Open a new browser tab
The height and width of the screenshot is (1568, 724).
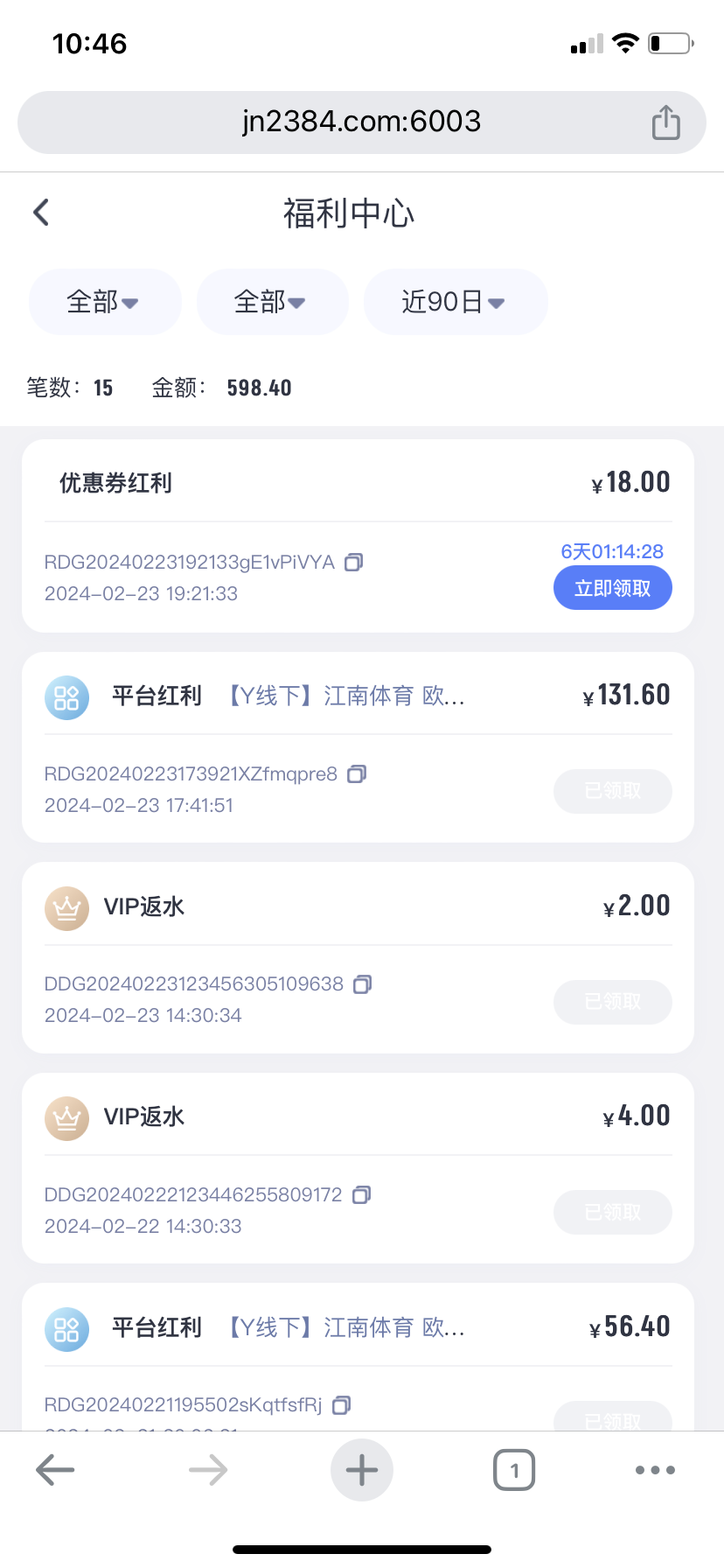(361, 1470)
